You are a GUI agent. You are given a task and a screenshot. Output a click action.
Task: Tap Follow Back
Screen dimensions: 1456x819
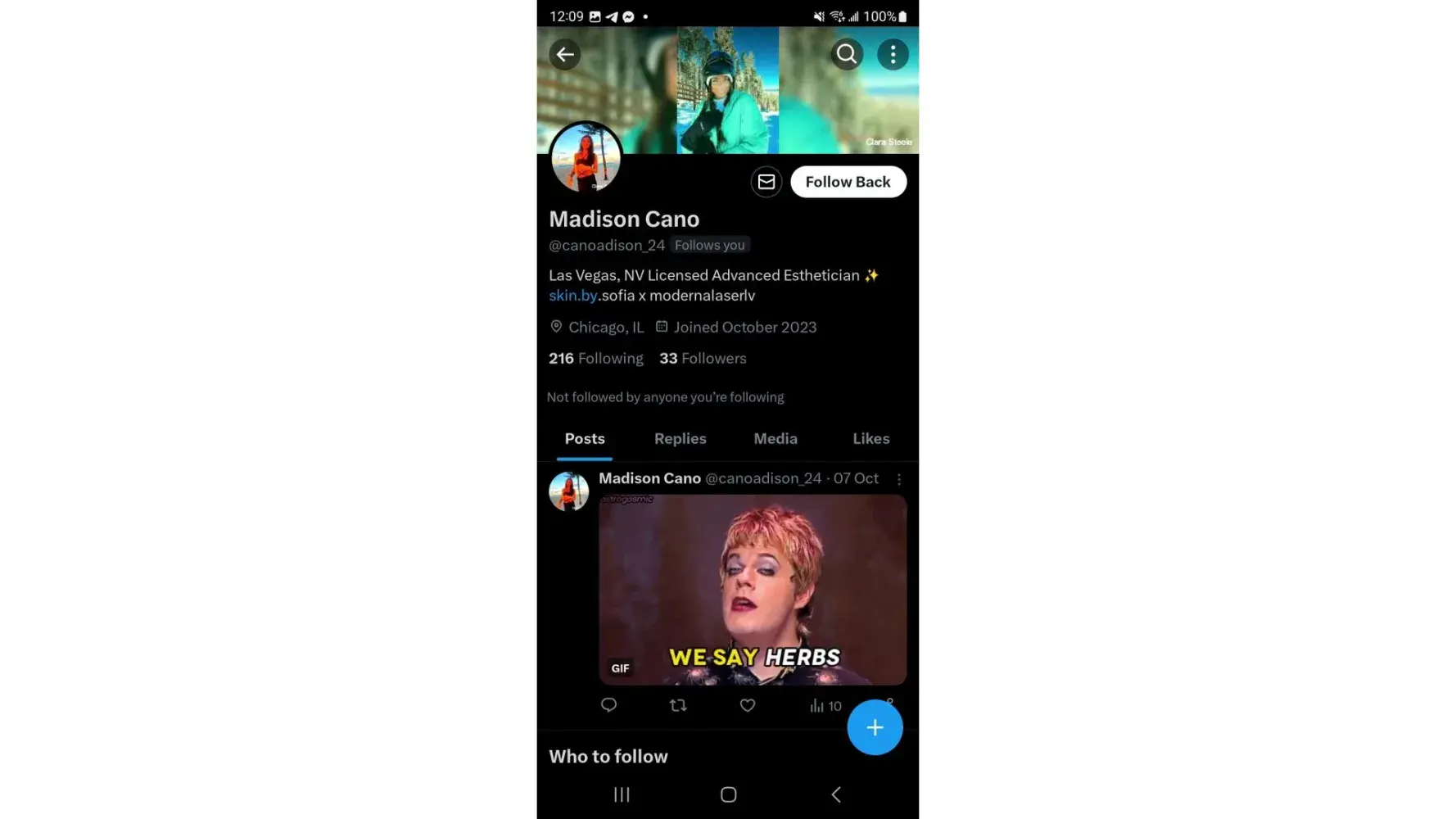click(848, 182)
